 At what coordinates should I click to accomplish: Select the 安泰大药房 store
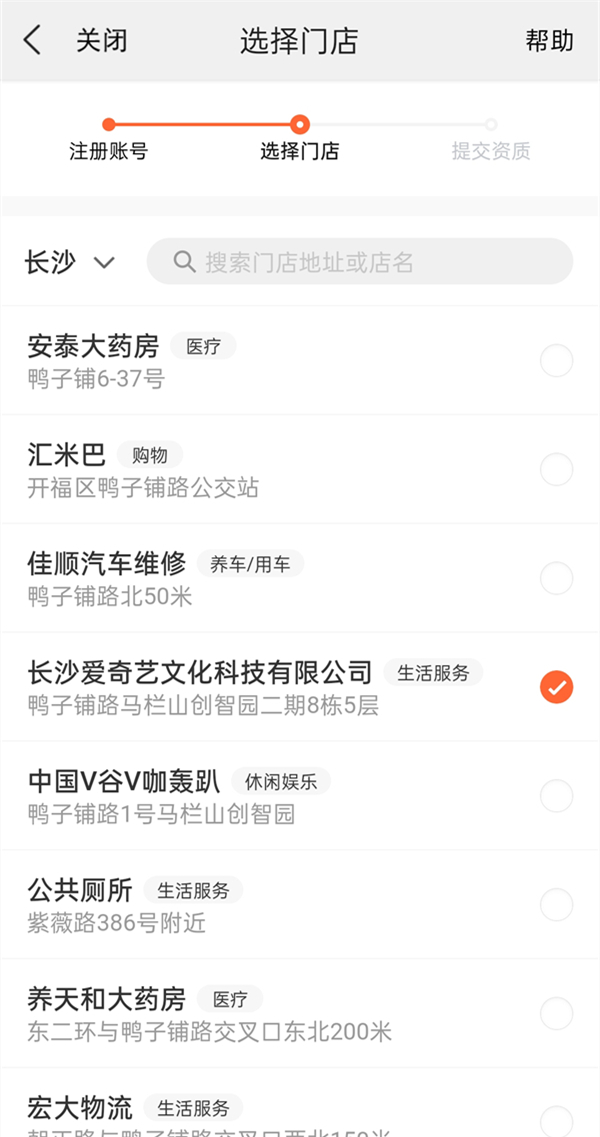pyautogui.click(x=556, y=360)
